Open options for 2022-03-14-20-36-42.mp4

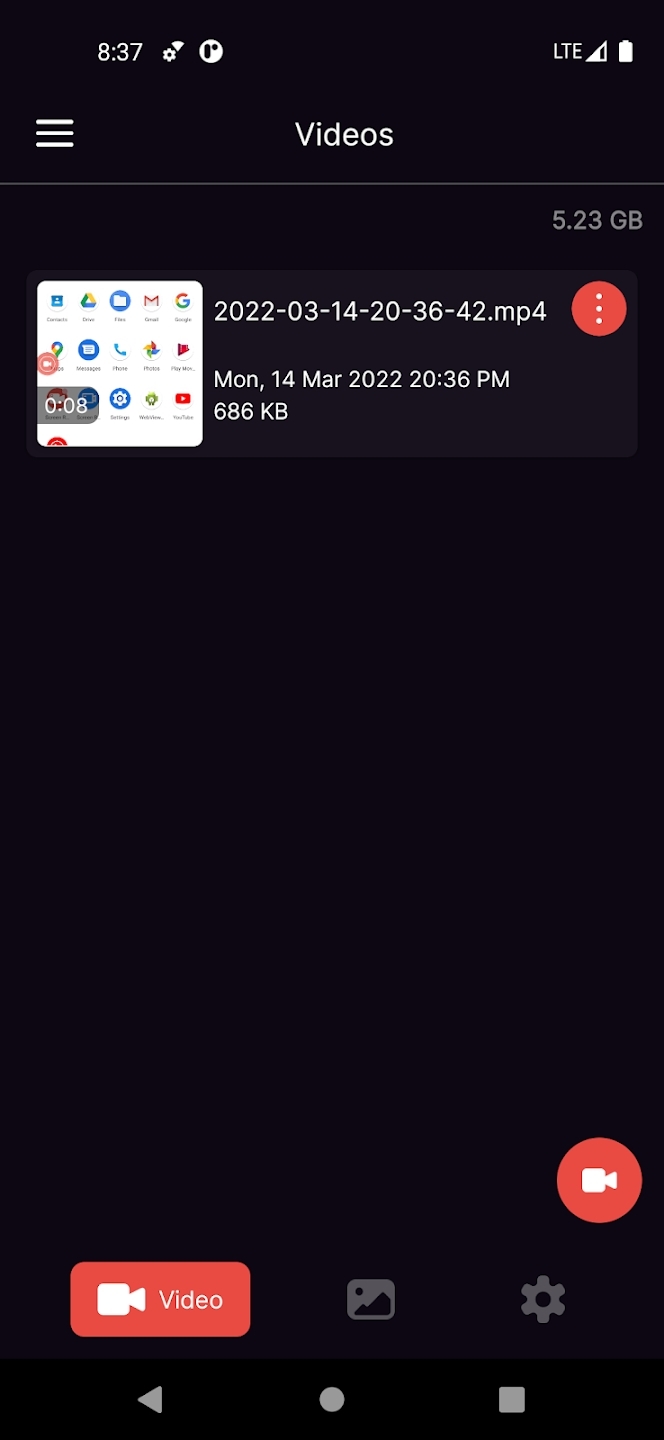[599, 309]
